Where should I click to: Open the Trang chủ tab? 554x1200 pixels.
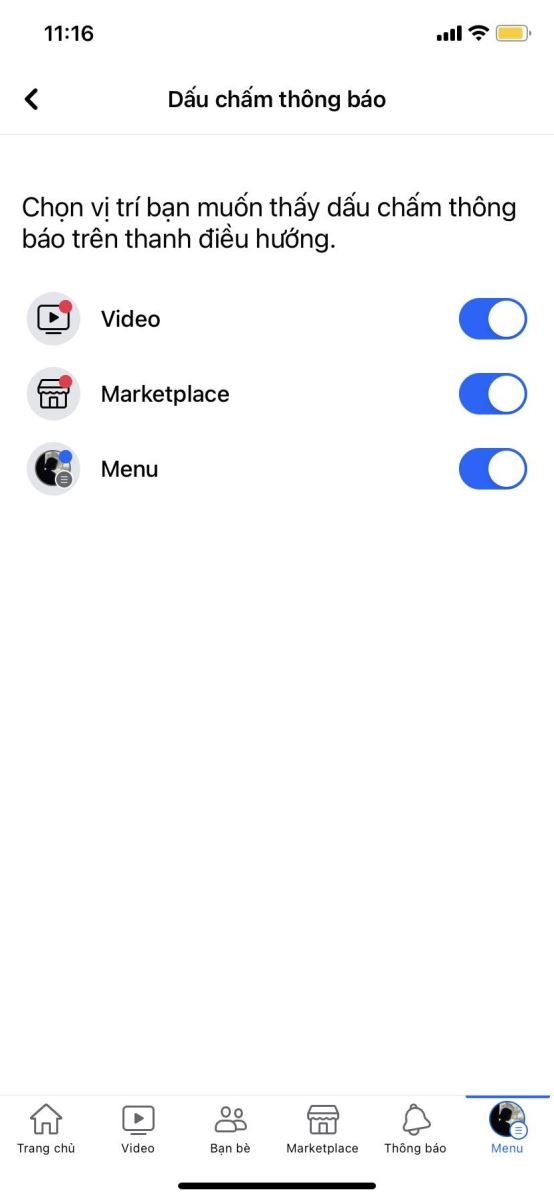(x=46, y=1128)
